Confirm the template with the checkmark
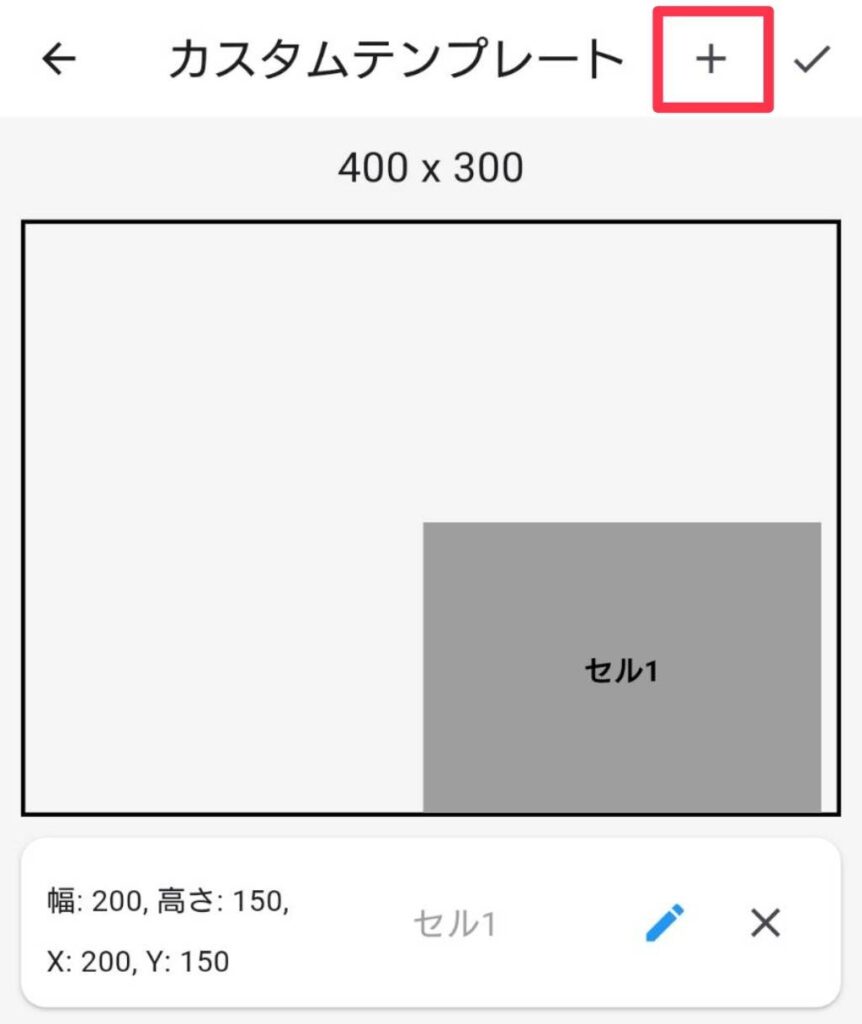This screenshot has height=1024, width=862. pos(812,60)
